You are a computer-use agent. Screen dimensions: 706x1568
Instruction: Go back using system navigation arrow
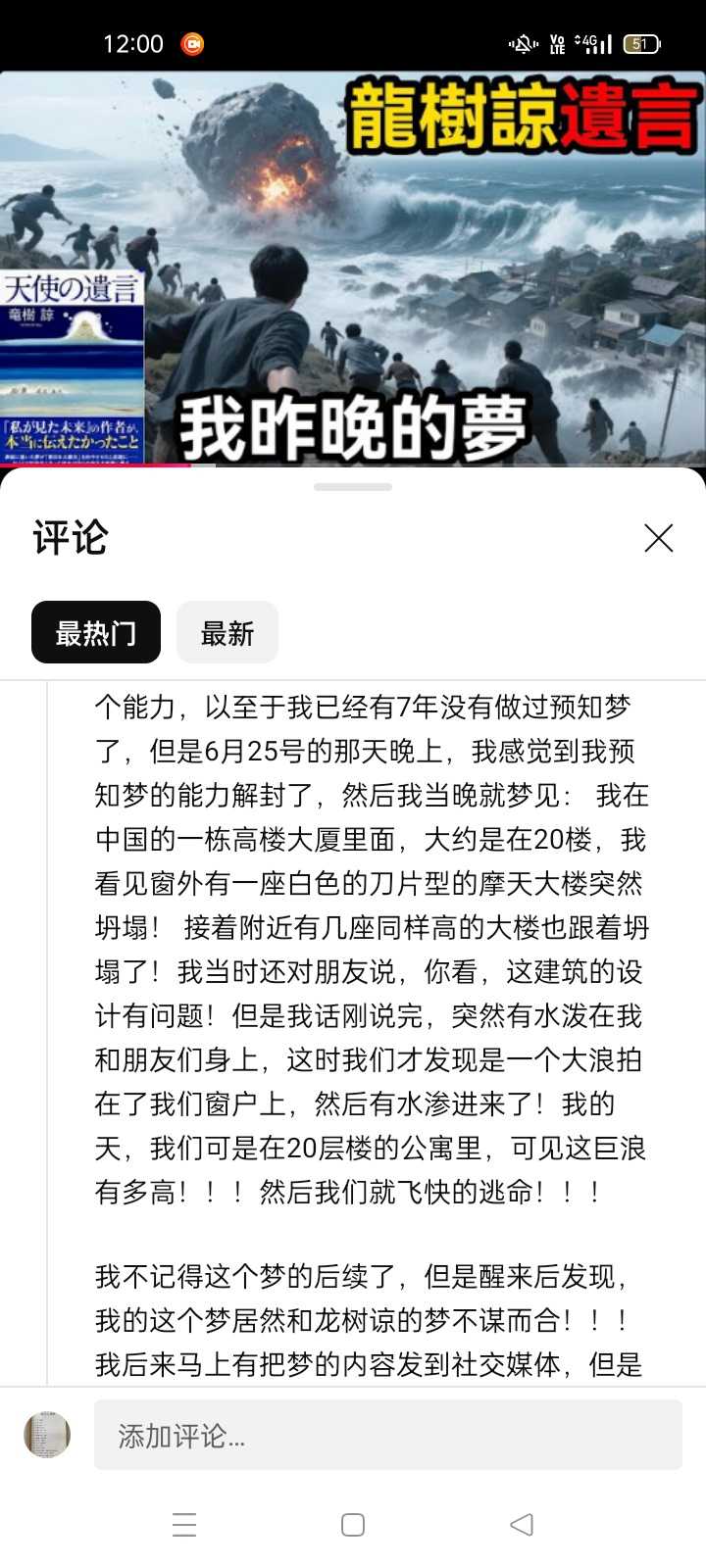point(522,1525)
